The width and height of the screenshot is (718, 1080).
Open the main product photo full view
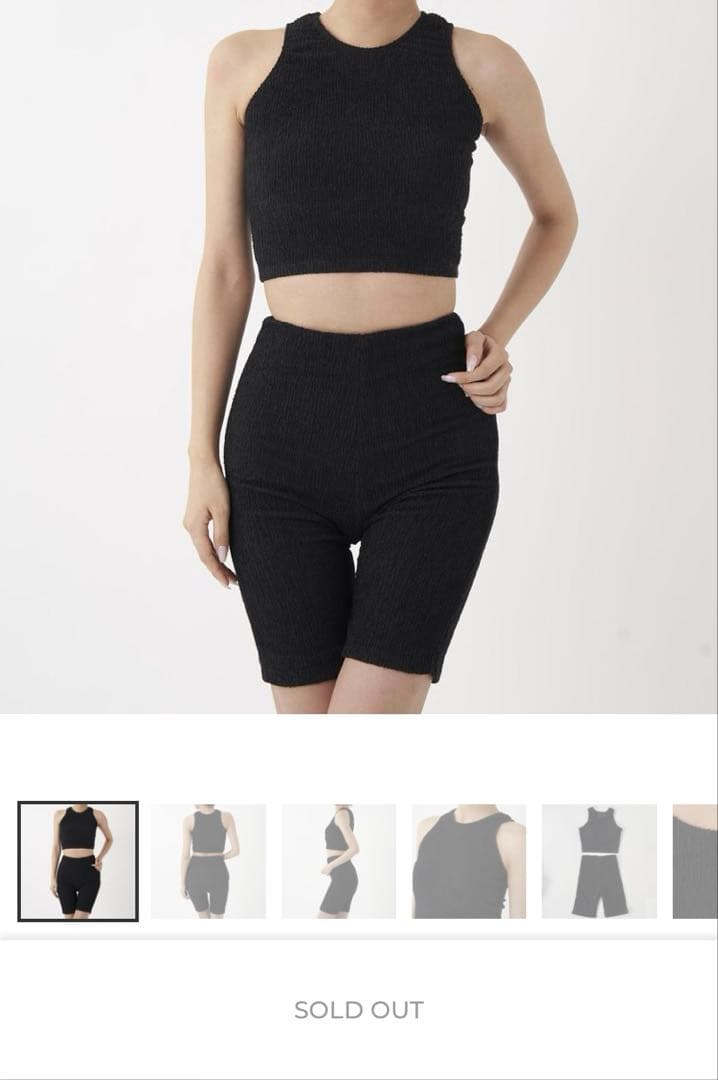click(x=359, y=356)
